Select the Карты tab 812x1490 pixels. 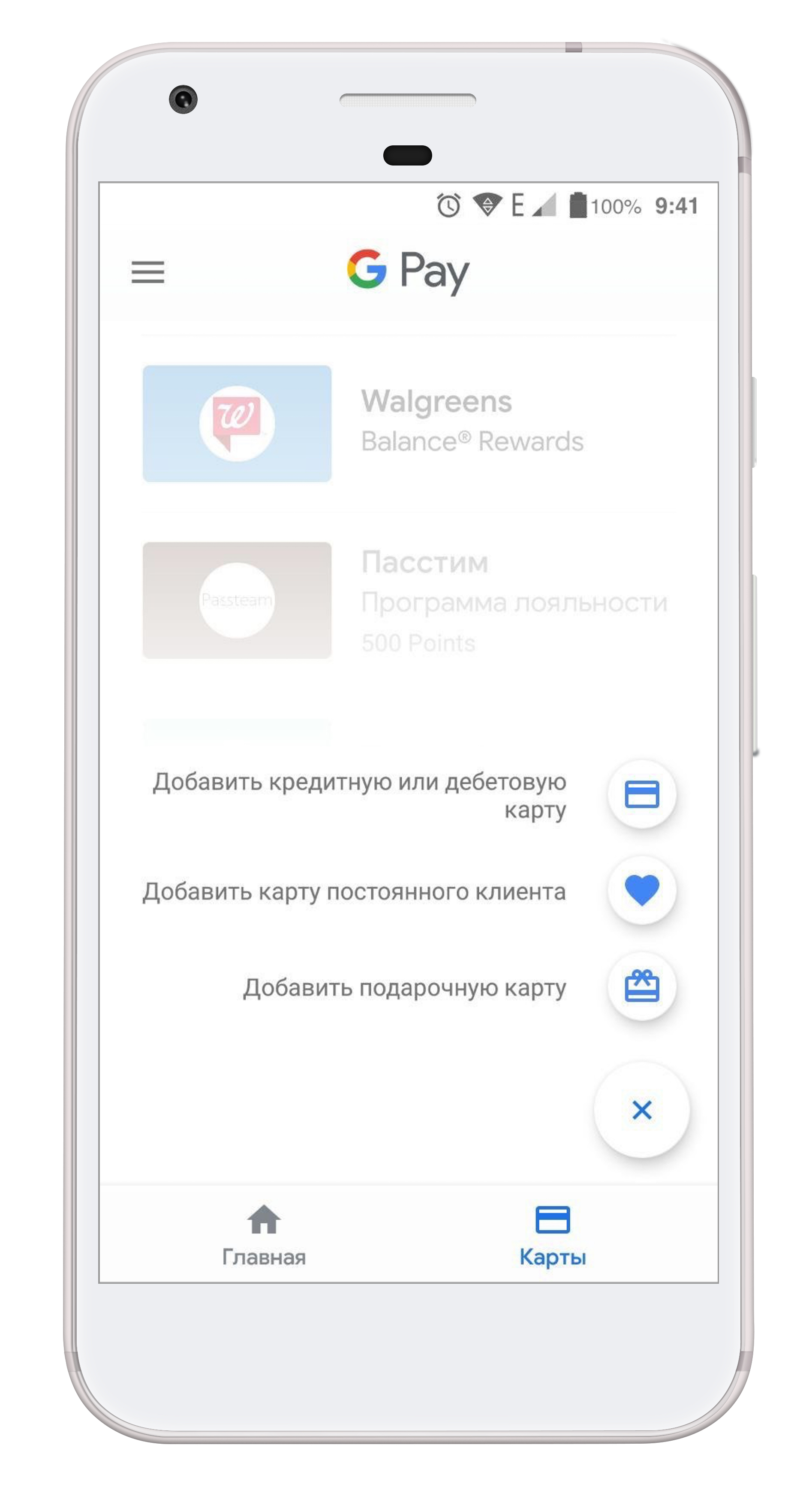[552, 1235]
